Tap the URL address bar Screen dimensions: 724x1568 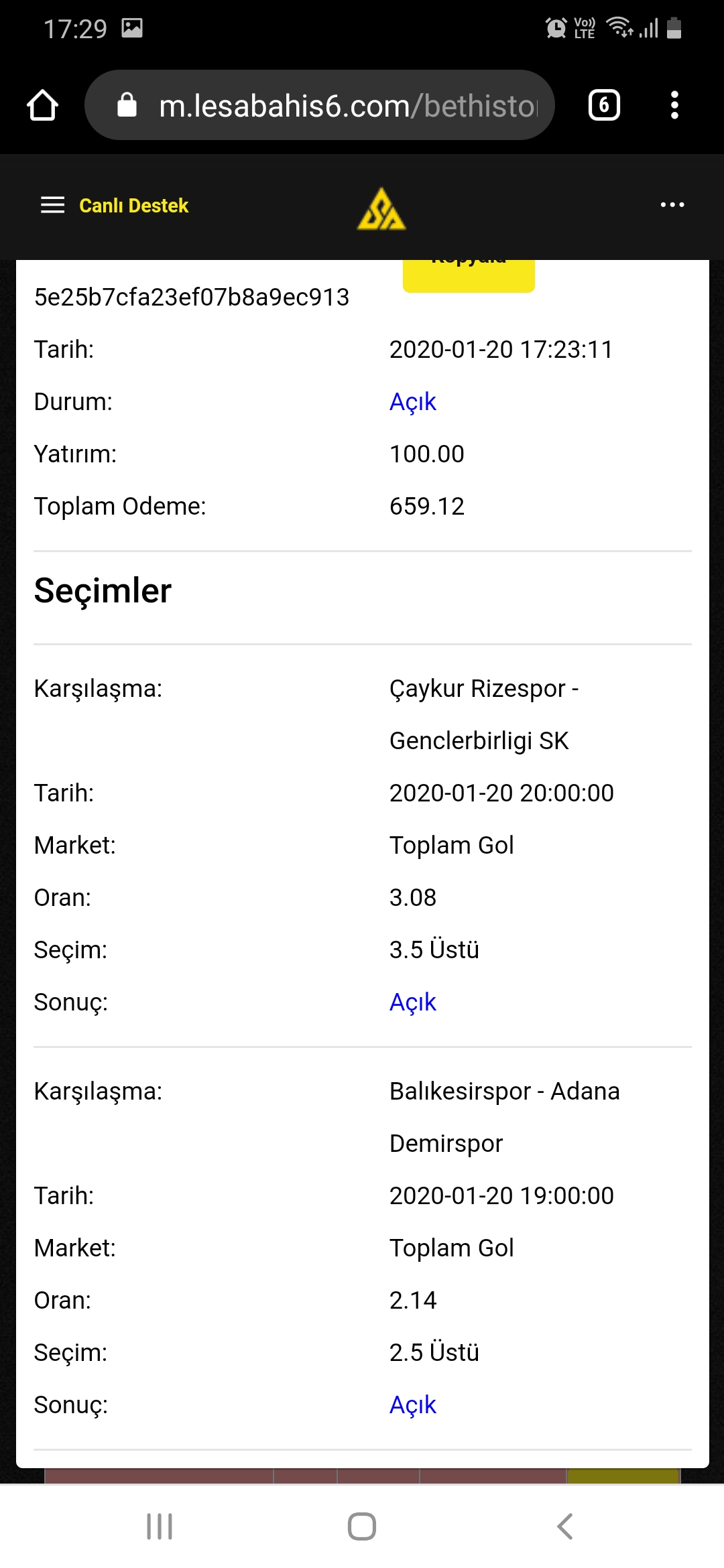click(320, 105)
